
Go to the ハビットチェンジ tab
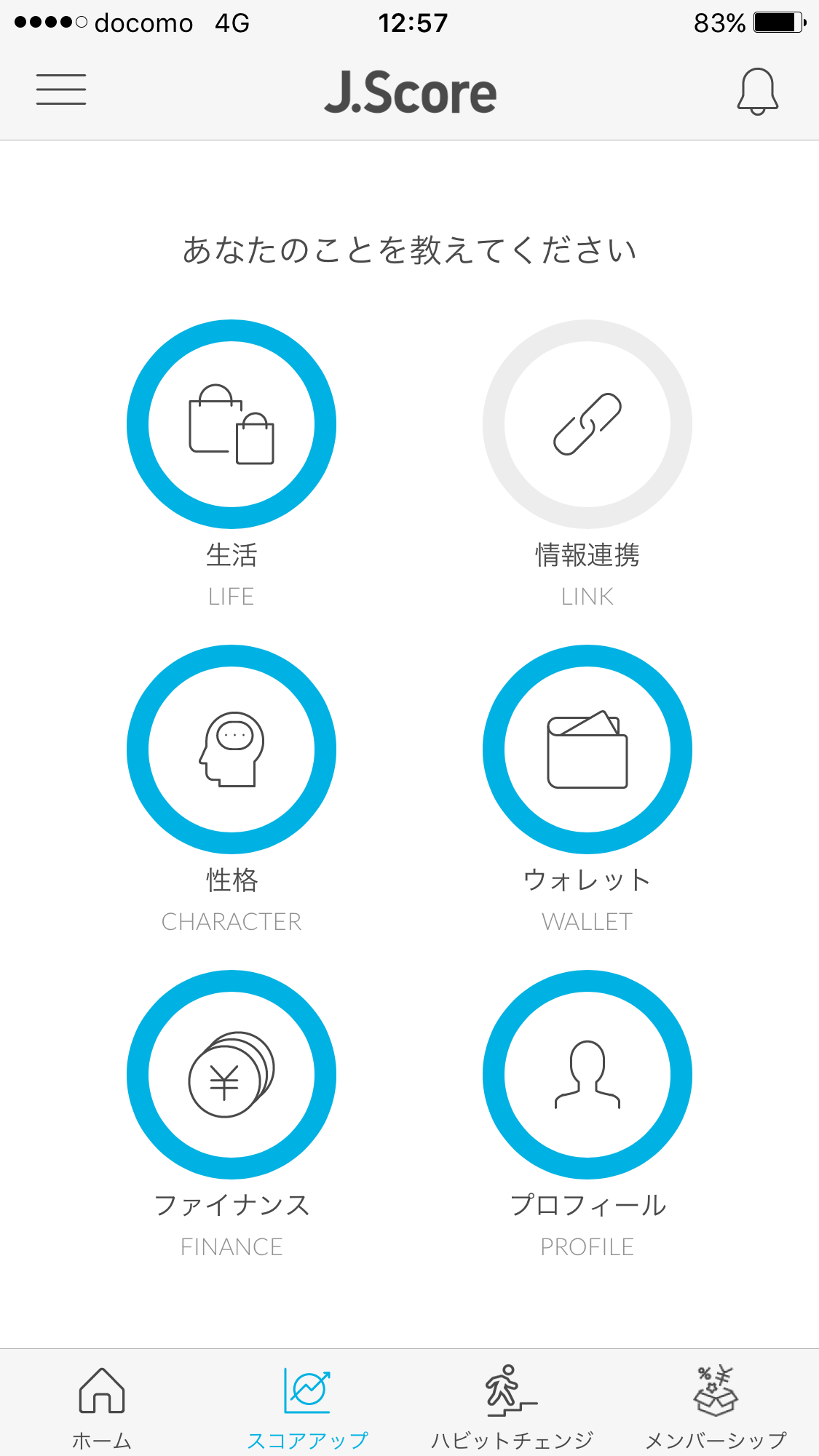click(512, 1406)
